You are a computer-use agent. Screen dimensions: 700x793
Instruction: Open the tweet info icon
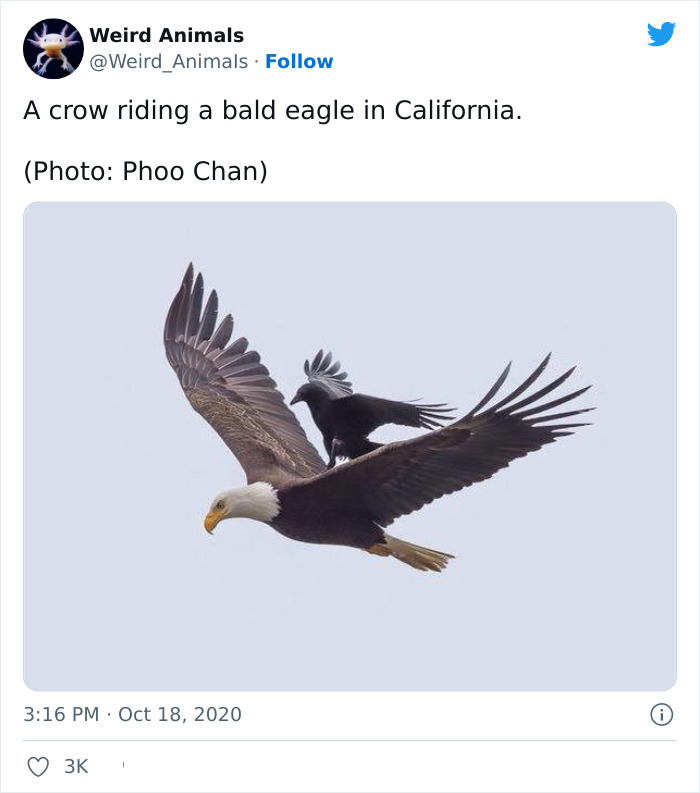(x=660, y=714)
